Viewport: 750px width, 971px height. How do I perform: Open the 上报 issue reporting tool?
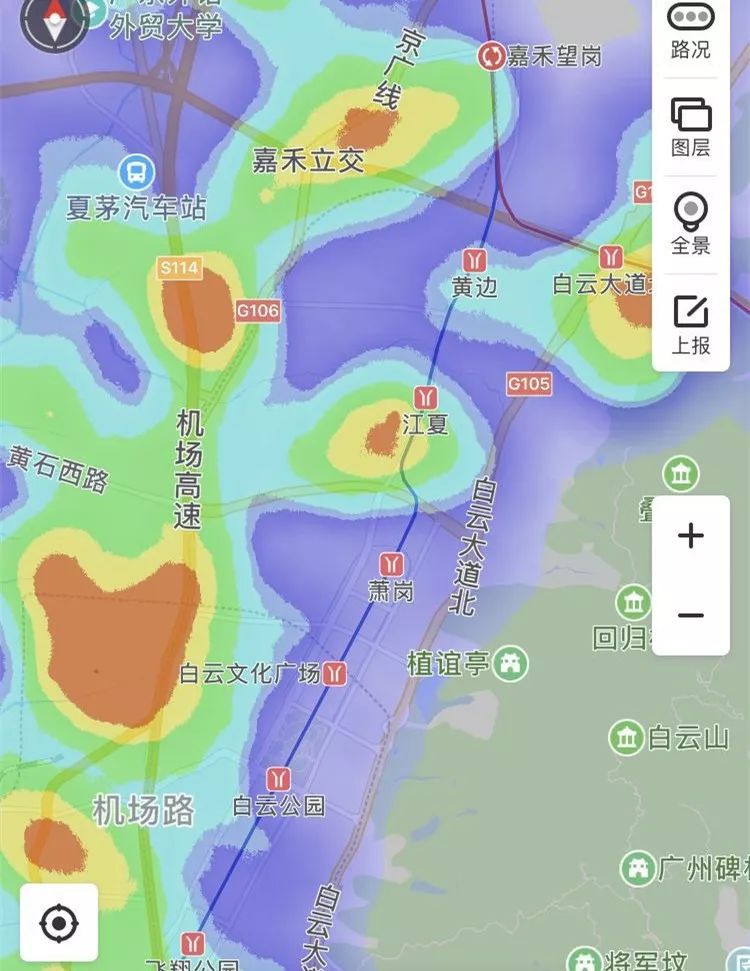[688, 315]
